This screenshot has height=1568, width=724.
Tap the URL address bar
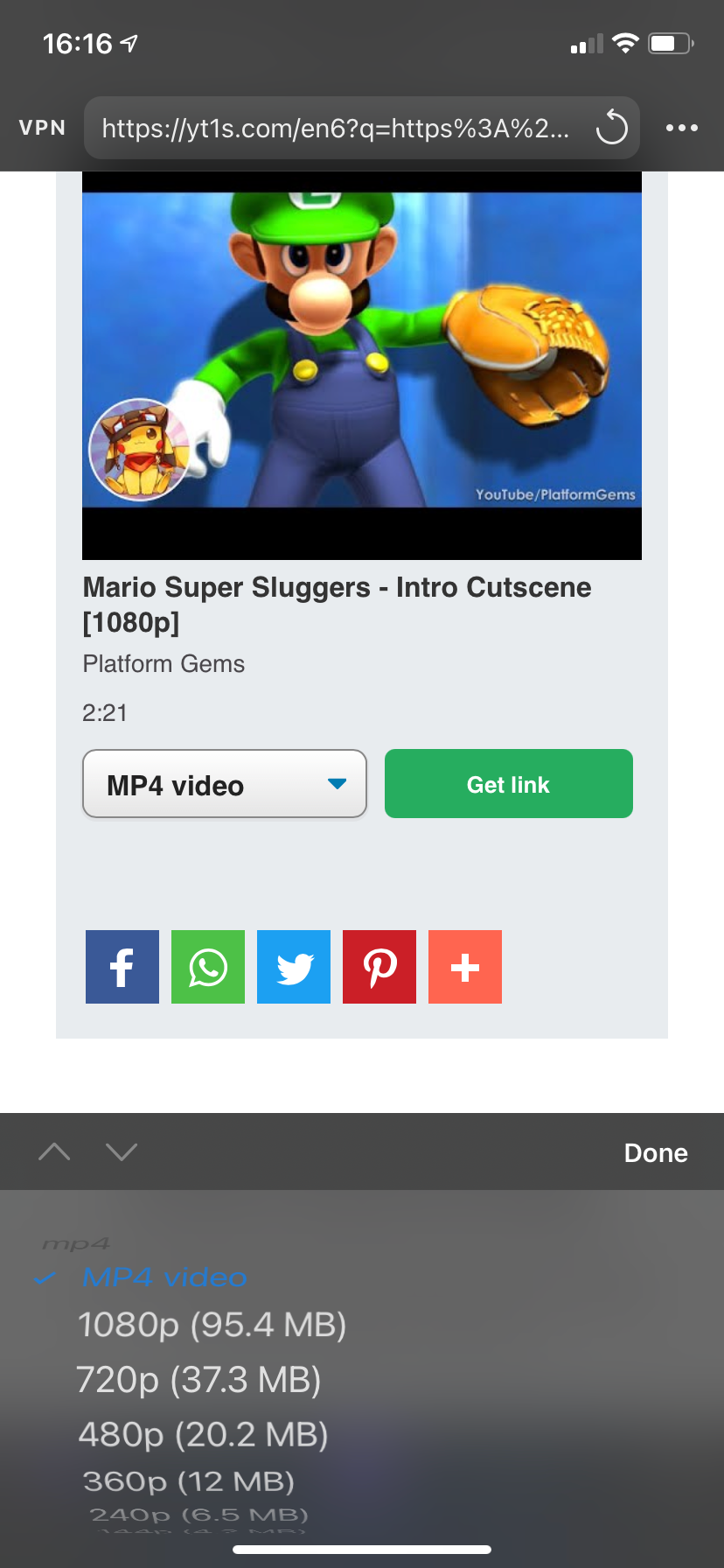tap(336, 129)
